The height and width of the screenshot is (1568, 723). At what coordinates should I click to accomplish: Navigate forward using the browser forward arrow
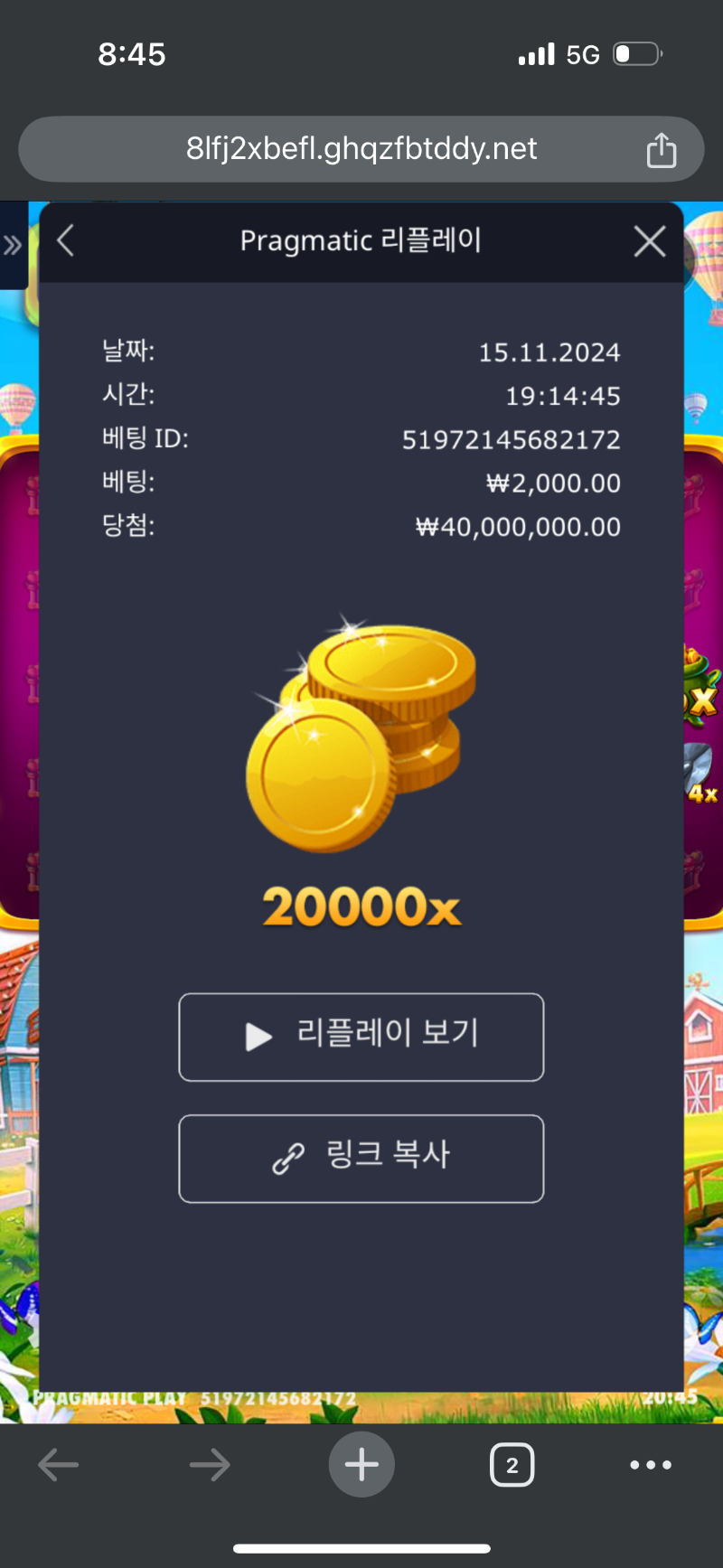click(209, 1465)
